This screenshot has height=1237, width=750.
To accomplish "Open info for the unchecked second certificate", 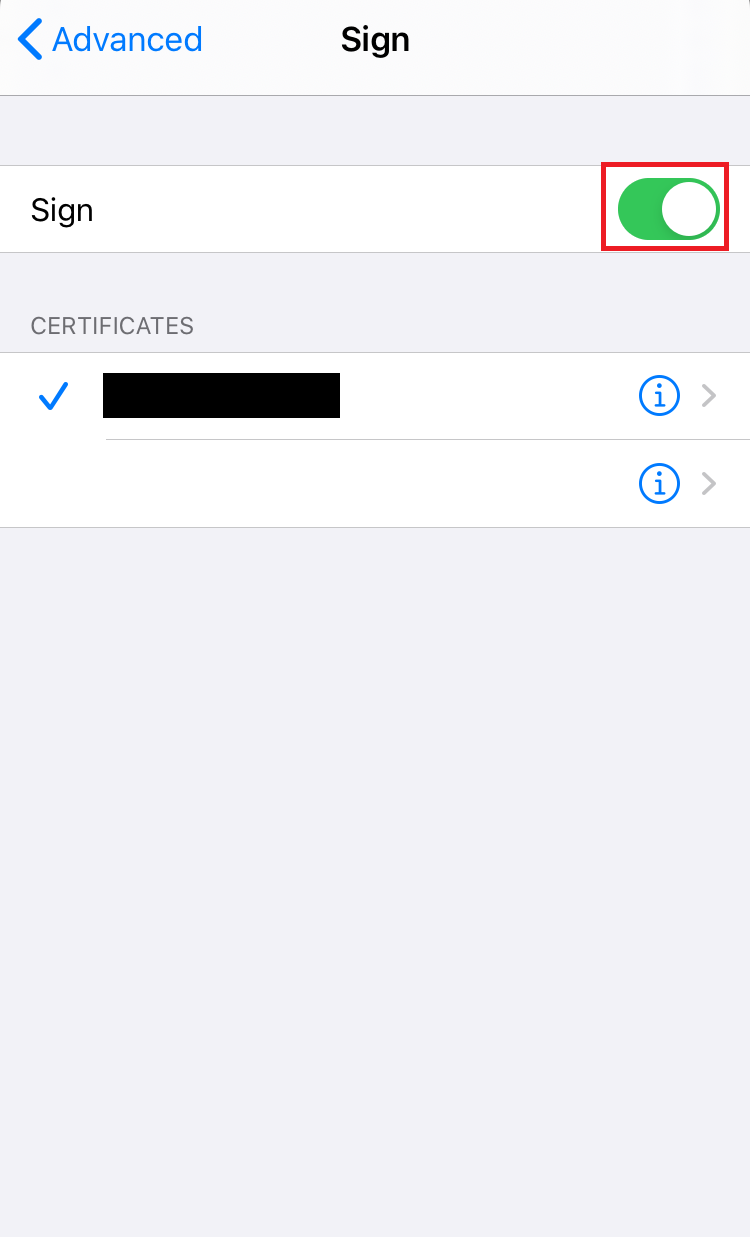I will (x=659, y=485).
